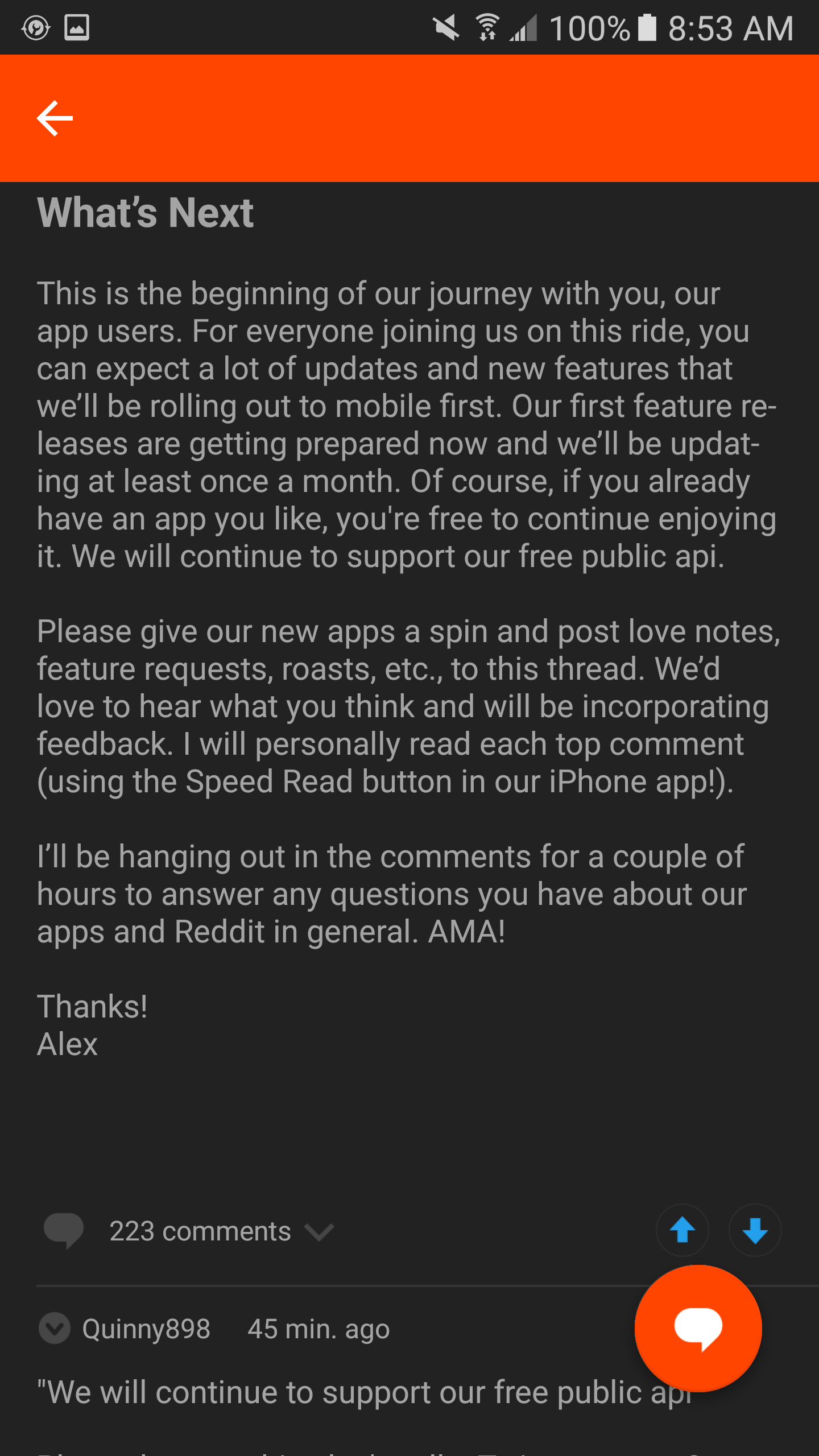Open Quinny898's user profile
The height and width of the screenshot is (1456, 819).
click(x=146, y=1330)
